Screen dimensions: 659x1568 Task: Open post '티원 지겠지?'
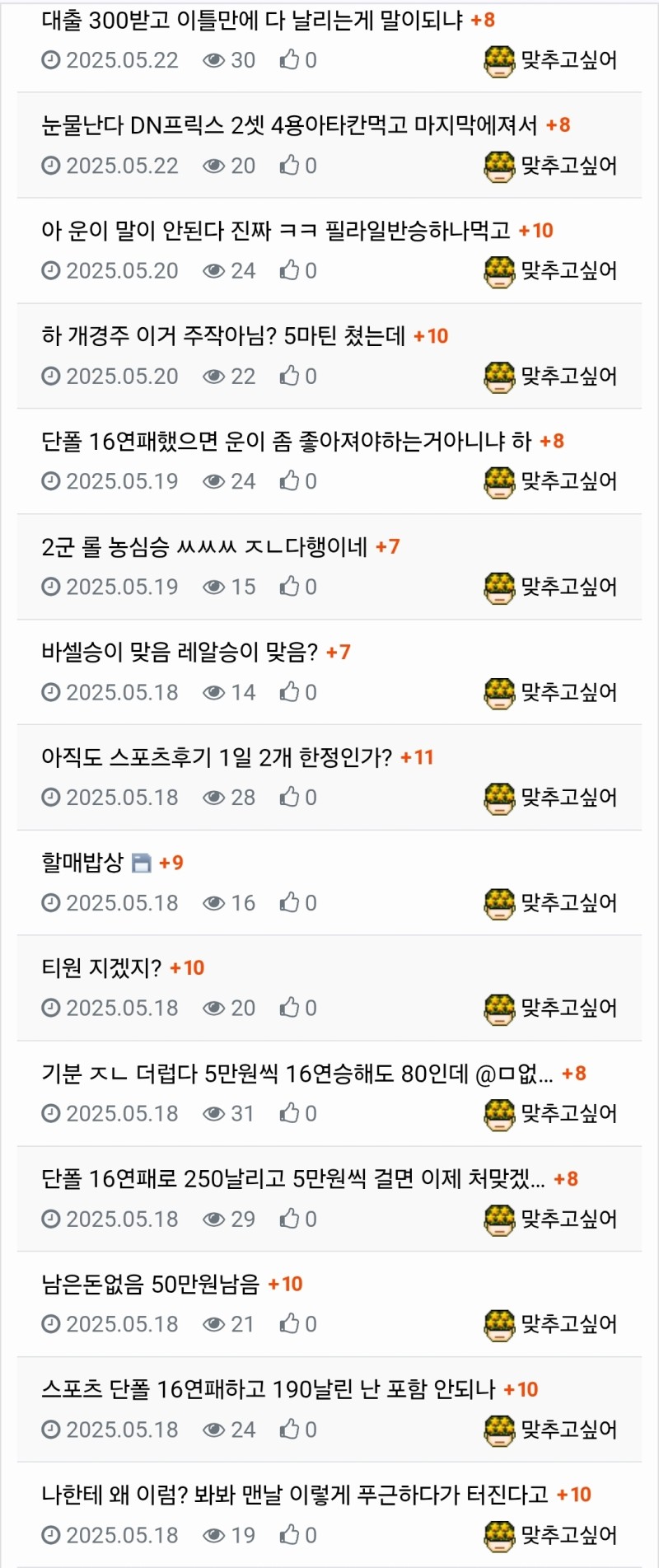click(101, 968)
